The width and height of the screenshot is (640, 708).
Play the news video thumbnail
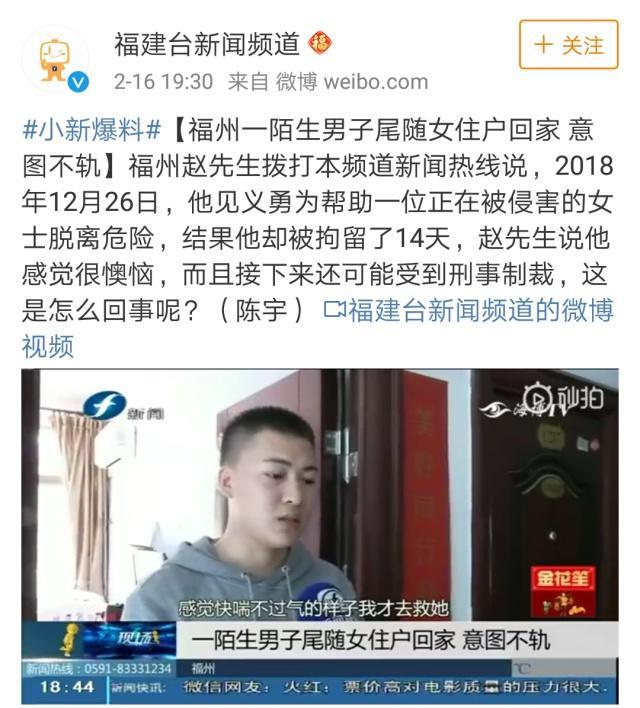coord(319,530)
